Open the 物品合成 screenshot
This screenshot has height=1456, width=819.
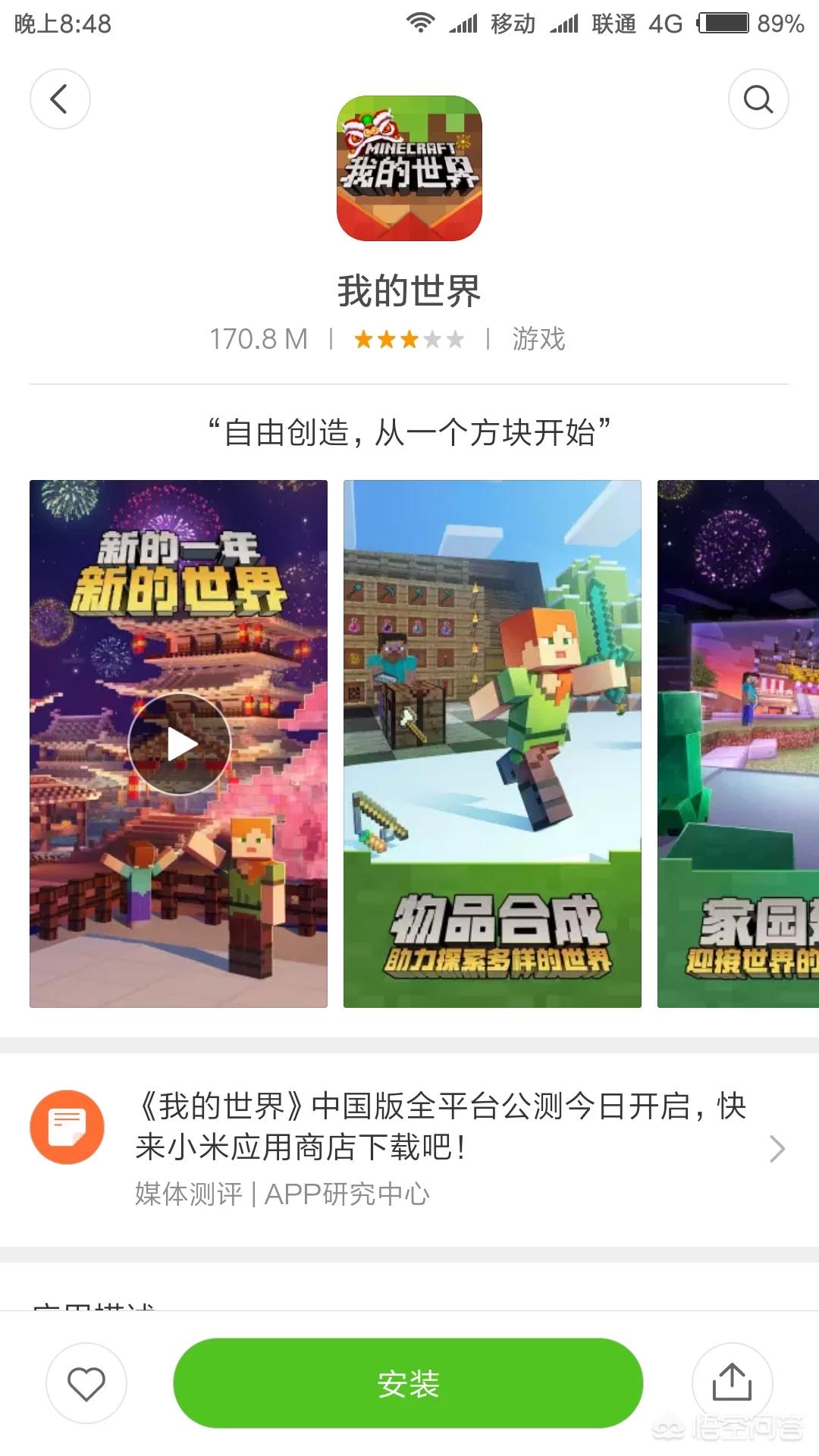[492, 744]
